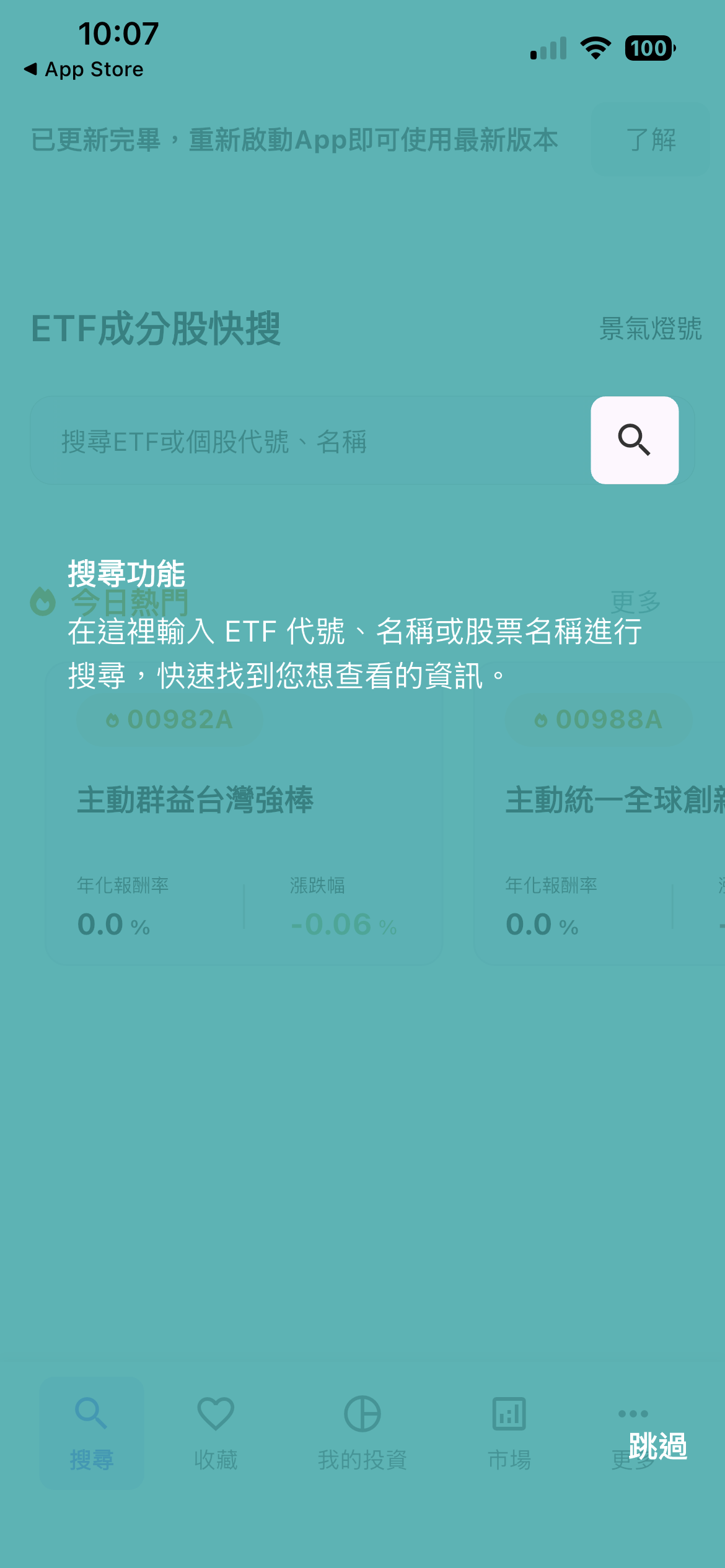This screenshot has height=1568, width=725.
Task: Tap the highlighted search magnifier button
Action: pyautogui.click(x=635, y=440)
